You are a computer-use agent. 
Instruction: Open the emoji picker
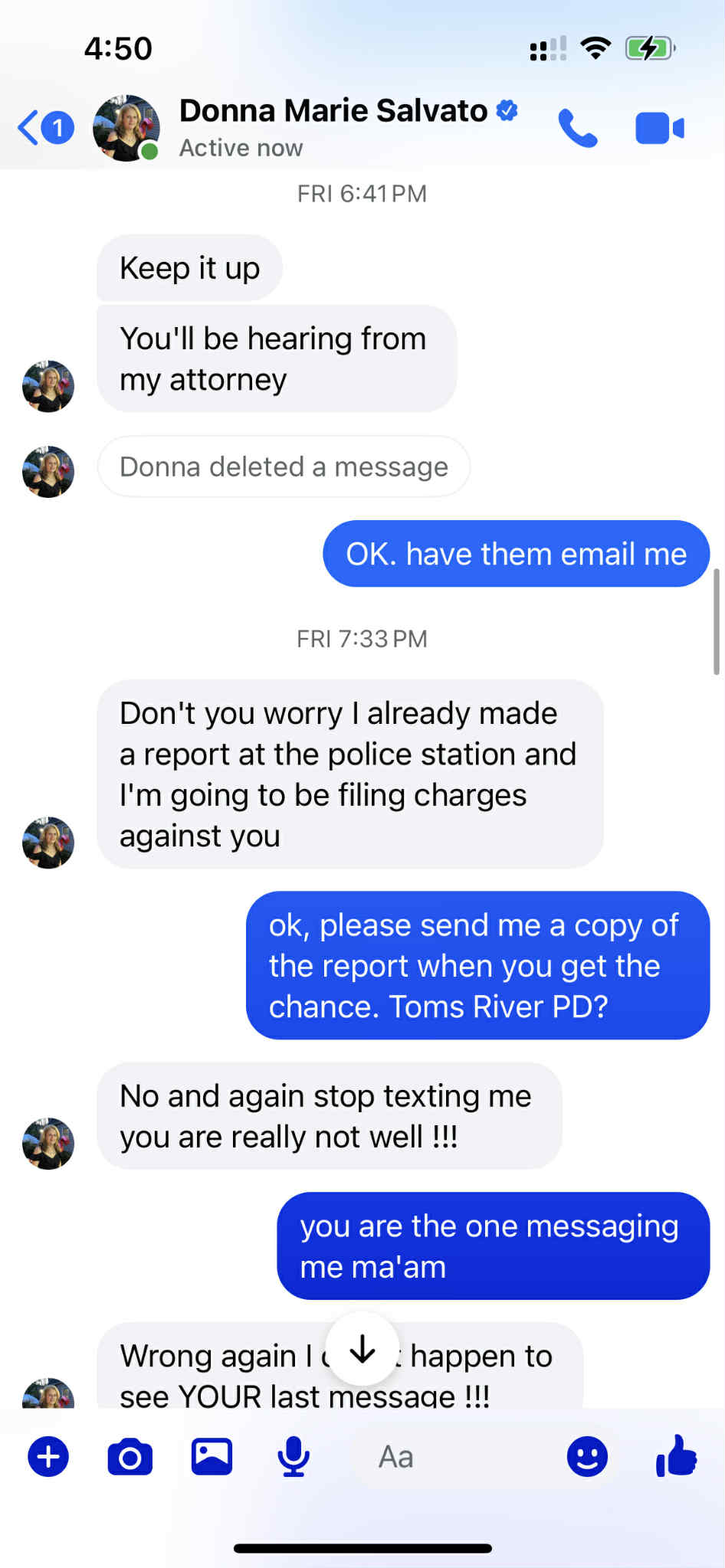coord(587,1456)
